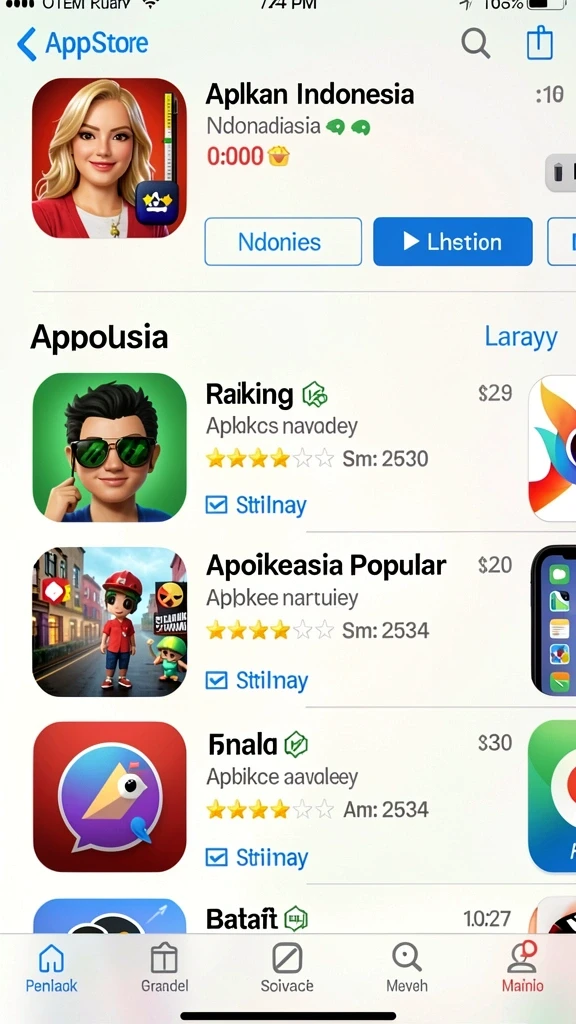
Task: Toggle the Stiilnay checkbox under Apoikeasia Popular
Action: [x=216, y=680]
